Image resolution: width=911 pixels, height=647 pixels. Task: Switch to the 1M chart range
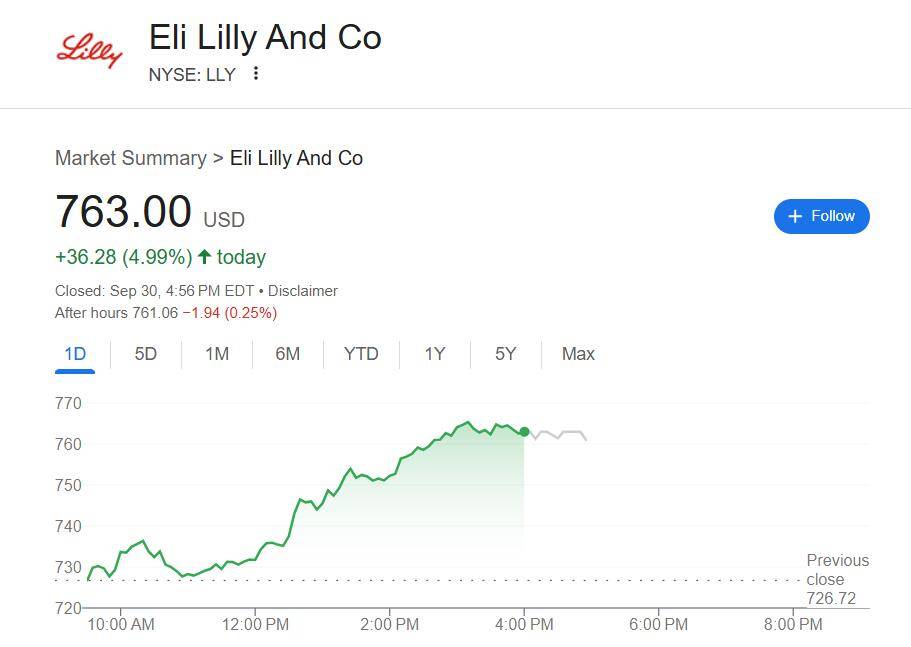coord(217,354)
